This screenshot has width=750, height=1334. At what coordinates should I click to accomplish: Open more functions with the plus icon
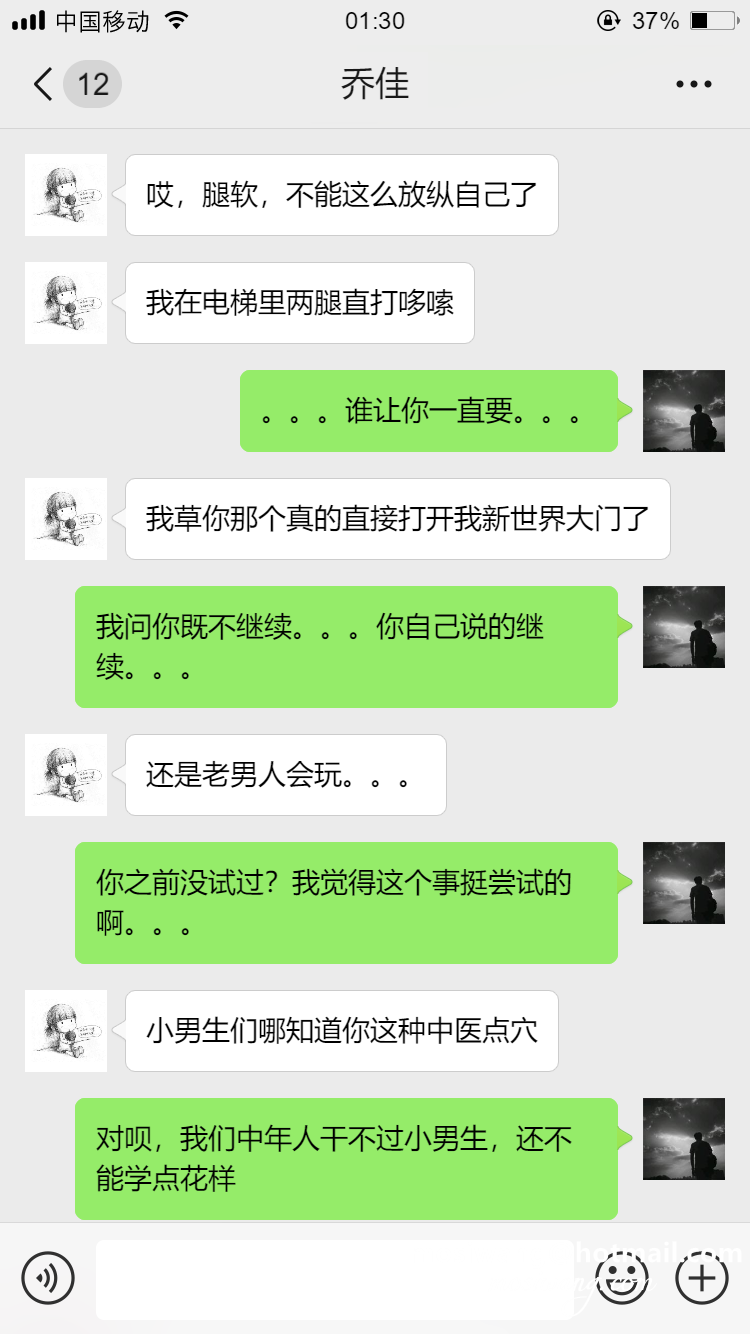[702, 1278]
